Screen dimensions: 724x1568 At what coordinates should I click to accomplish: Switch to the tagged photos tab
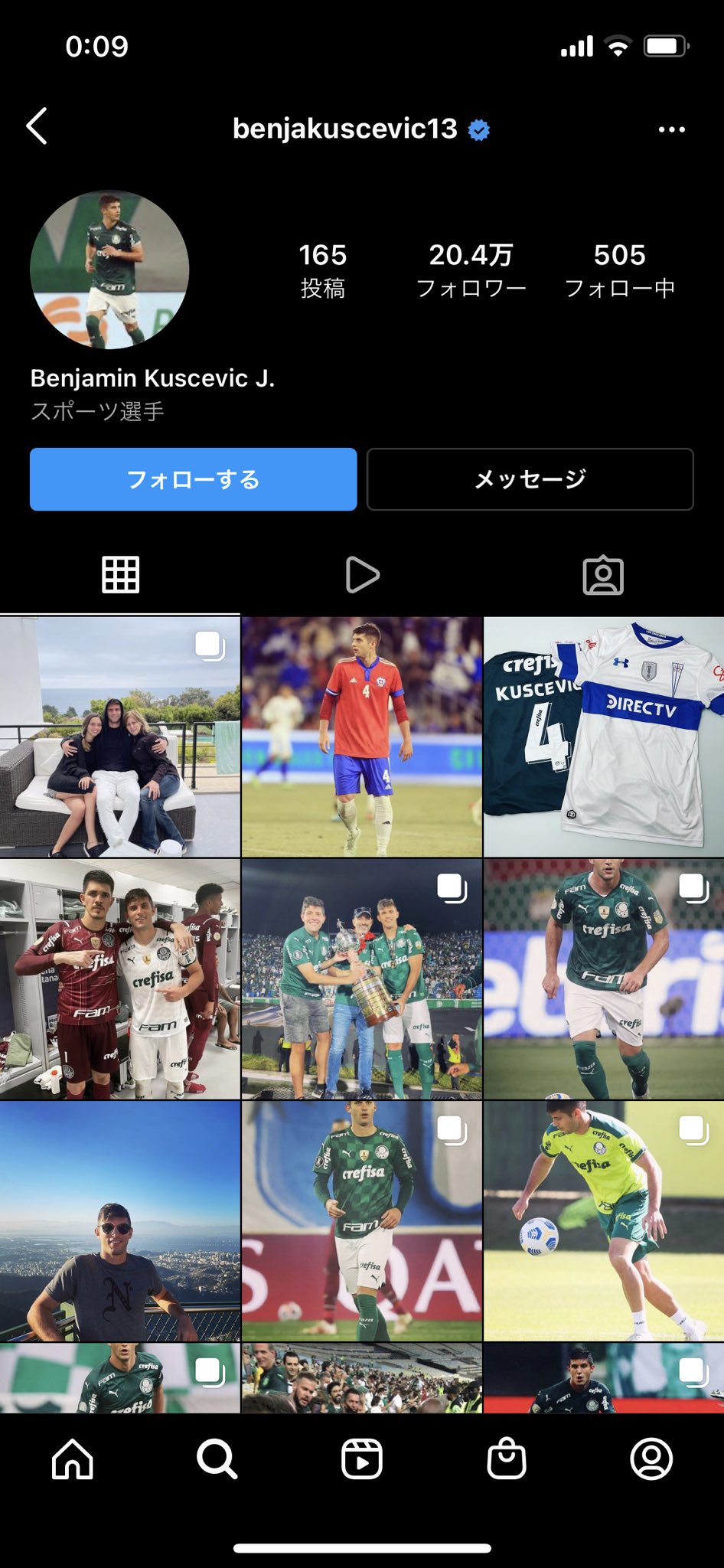click(603, 575)
